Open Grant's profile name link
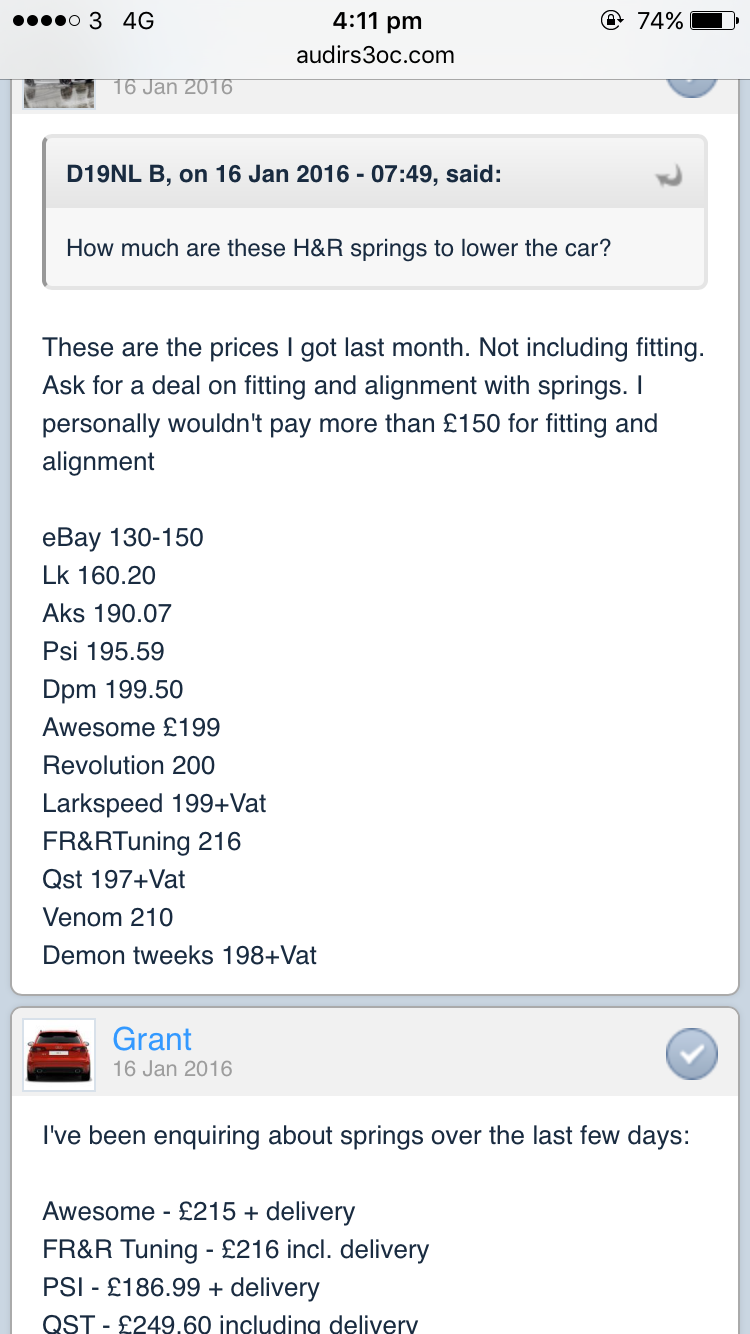This screenshot has width=750, height=1334. 152,1039
